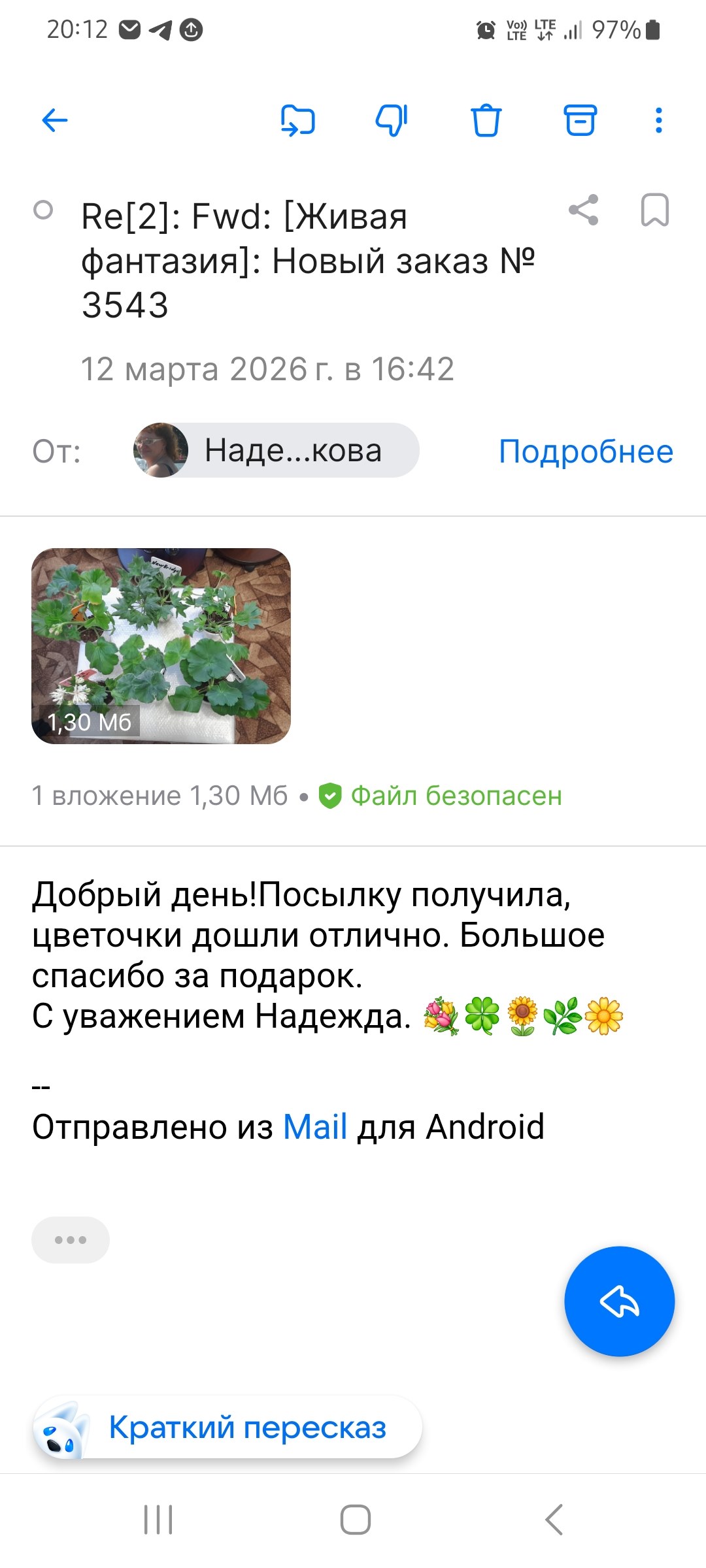Screen dimensions: 706x1568
Task: Go to the home screen
Action: coord(355,1519)
